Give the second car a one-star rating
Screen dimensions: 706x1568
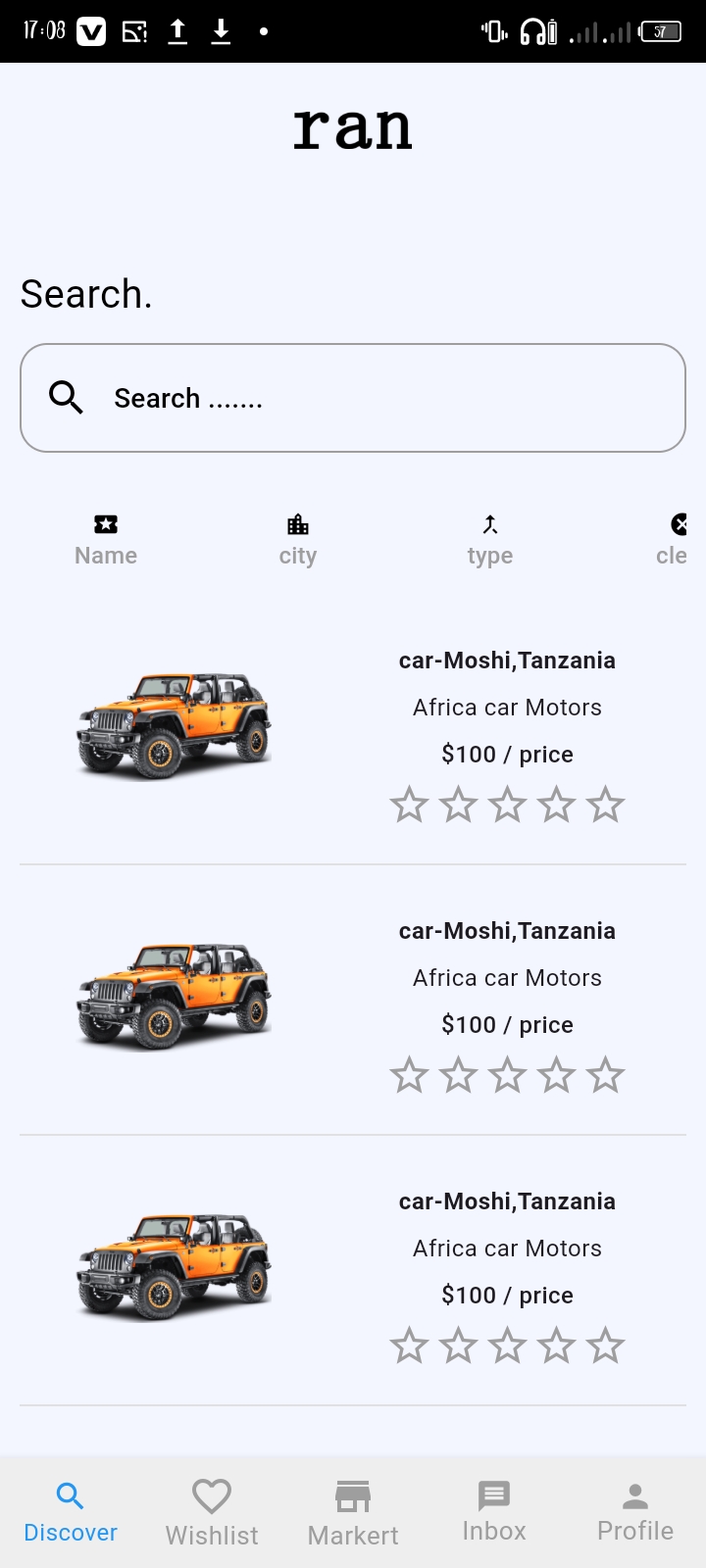409,1074
